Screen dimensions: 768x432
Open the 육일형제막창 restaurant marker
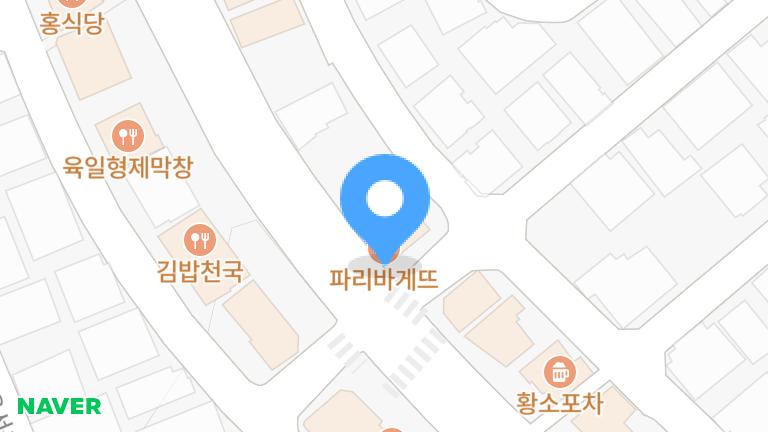[128, 136]
